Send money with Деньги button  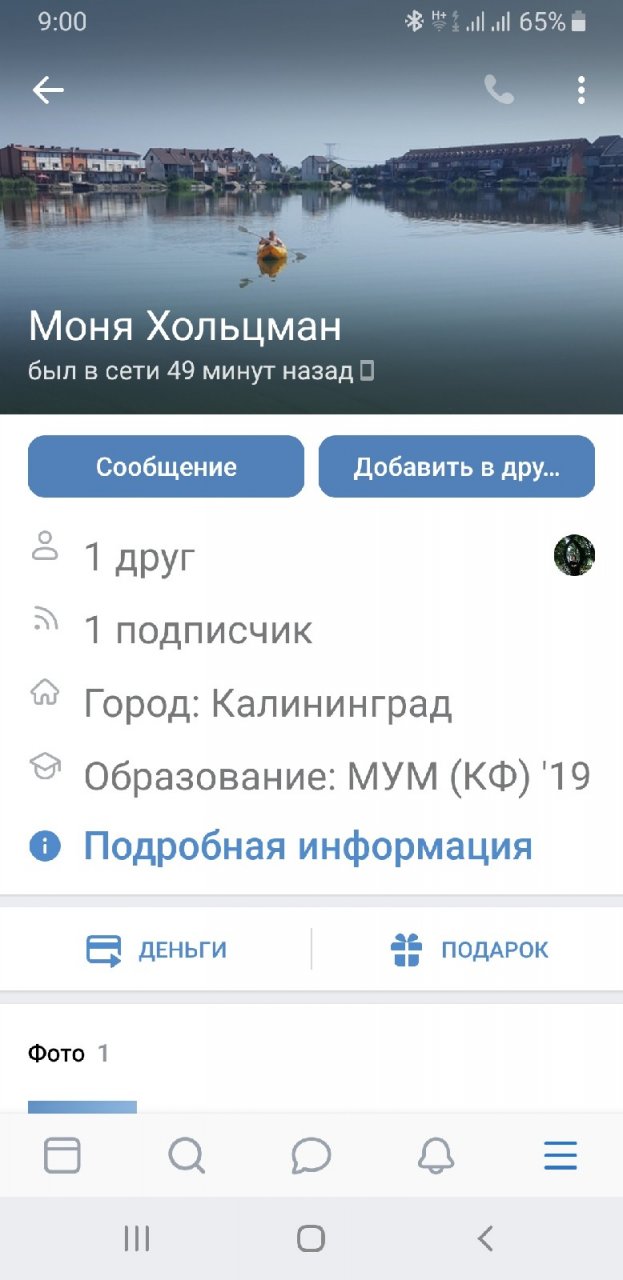coord(157,950)
